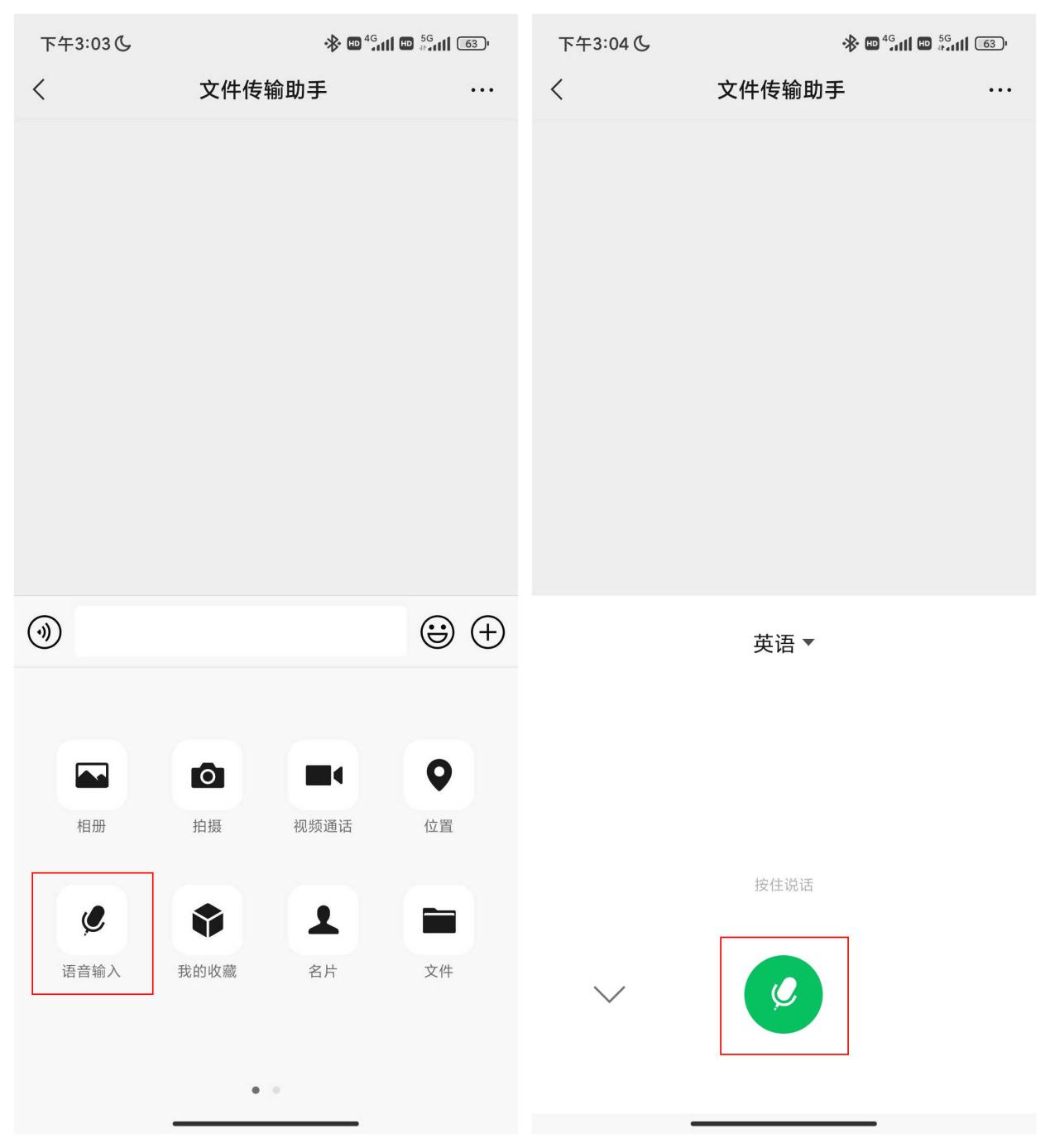Send a 名片 contact card

point(323,918)
